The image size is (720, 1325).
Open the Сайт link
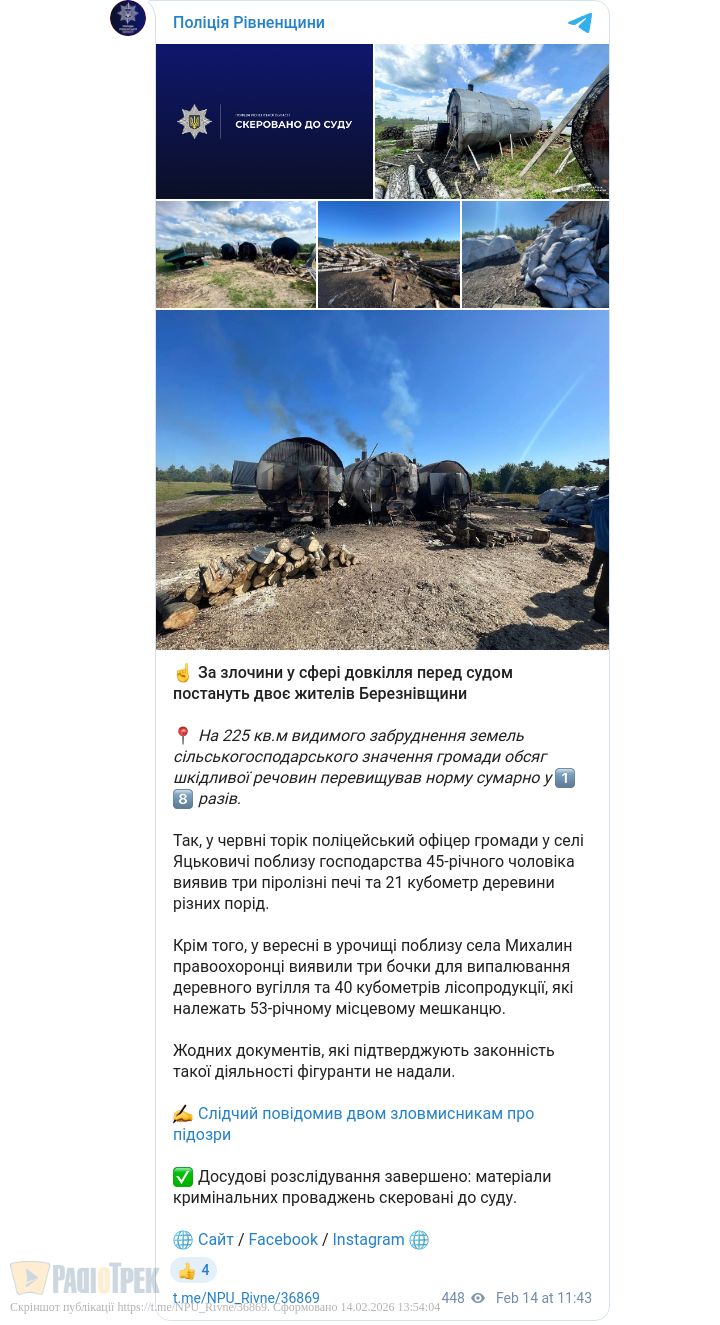215,1239
